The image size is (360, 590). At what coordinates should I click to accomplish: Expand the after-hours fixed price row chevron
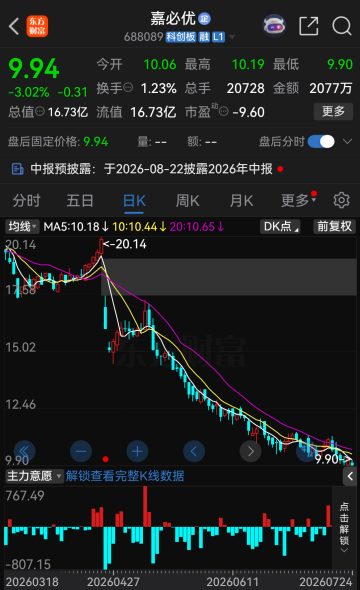[348, 142]
